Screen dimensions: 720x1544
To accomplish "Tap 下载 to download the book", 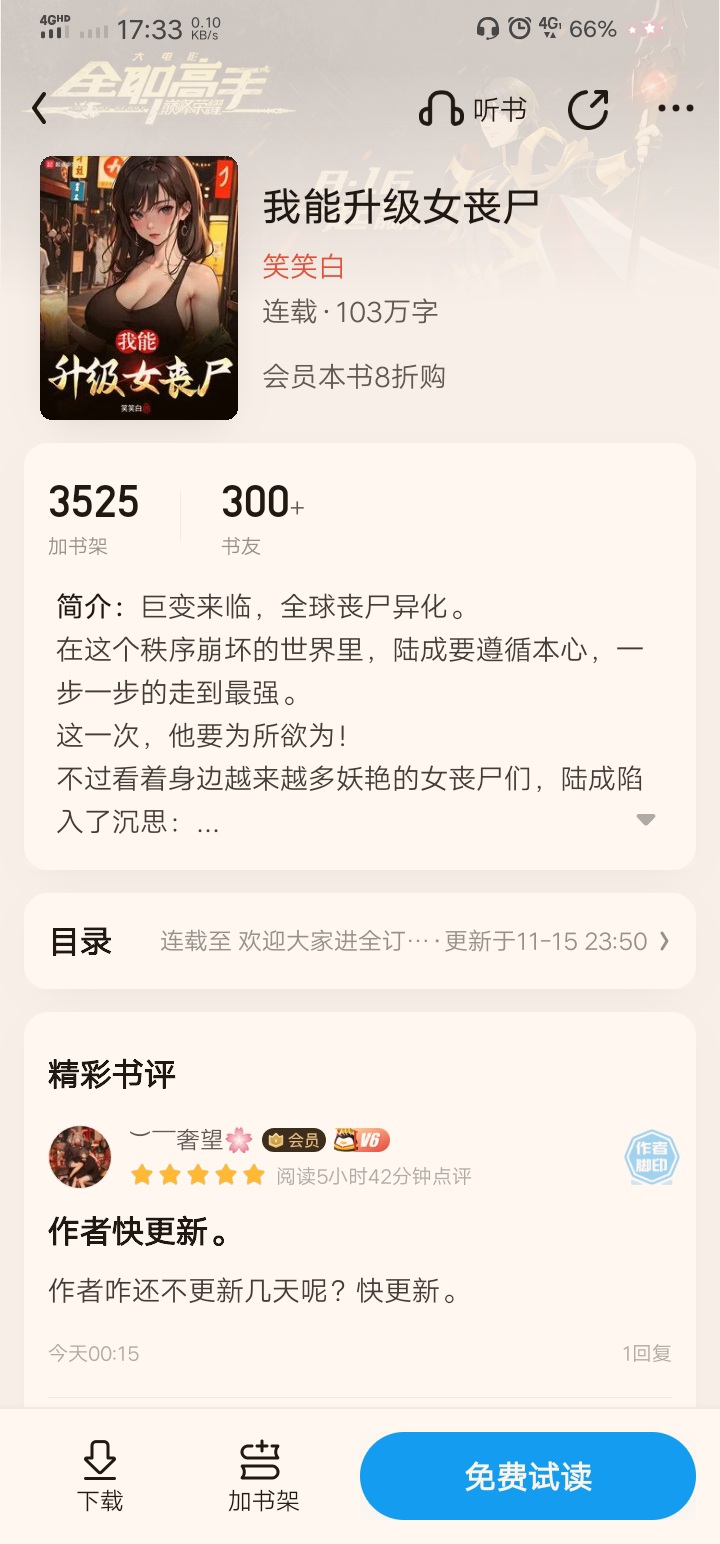I will (100, 1475).
